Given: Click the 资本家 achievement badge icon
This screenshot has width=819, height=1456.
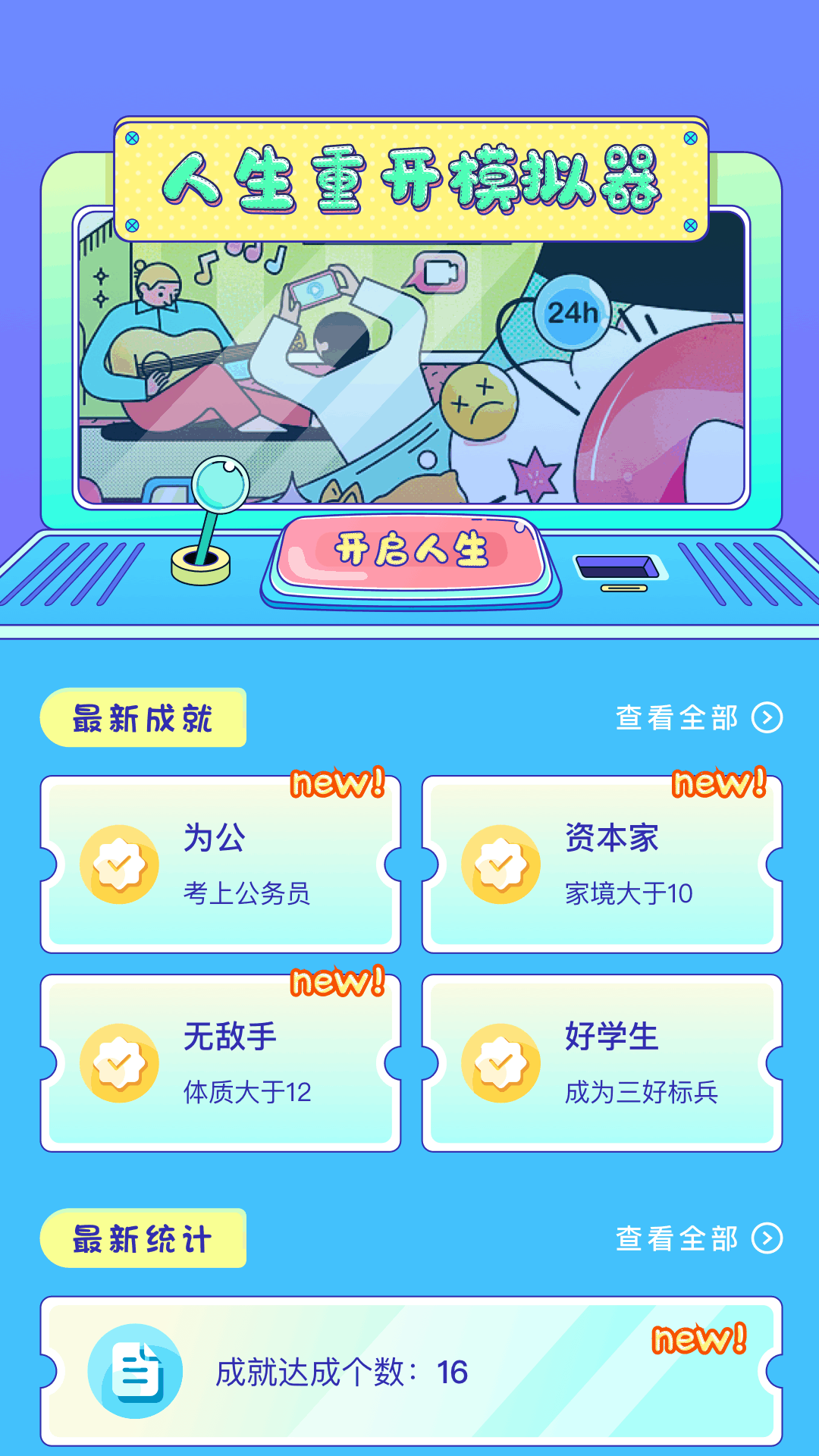Looking at the screenshot, I should coord(500,864).
